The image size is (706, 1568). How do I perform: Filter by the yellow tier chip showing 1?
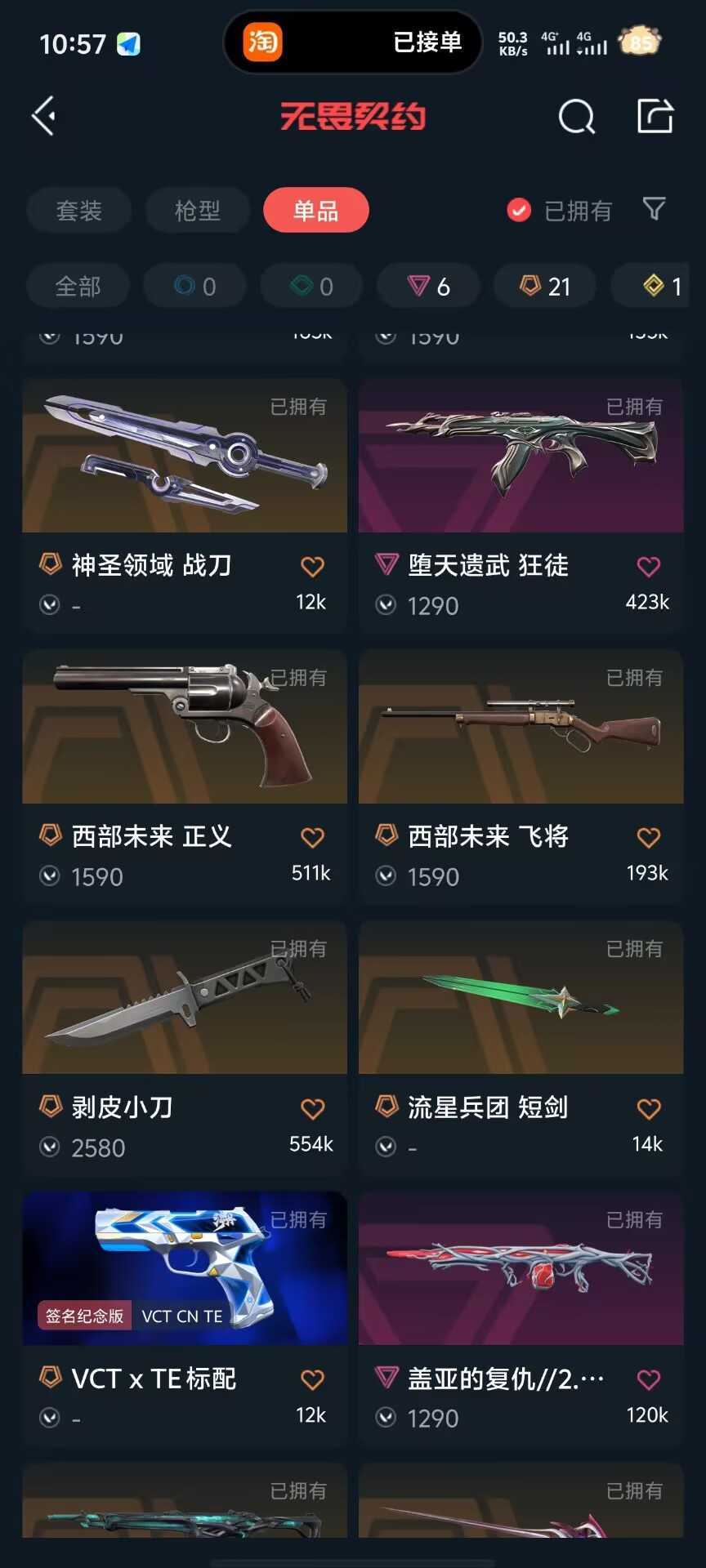tap(660, 286)
